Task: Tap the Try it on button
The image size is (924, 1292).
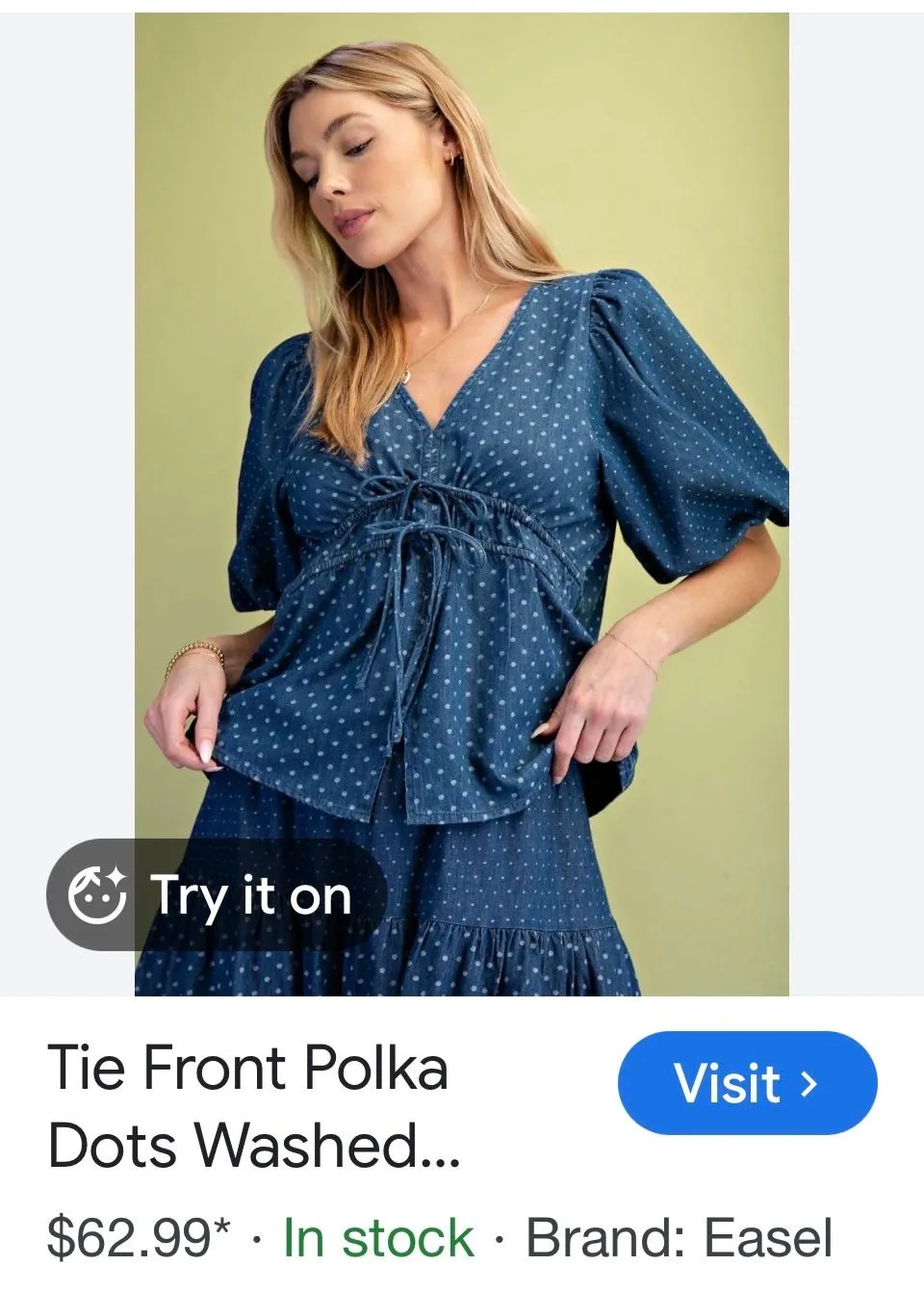Action: click(x=217, y=894)
